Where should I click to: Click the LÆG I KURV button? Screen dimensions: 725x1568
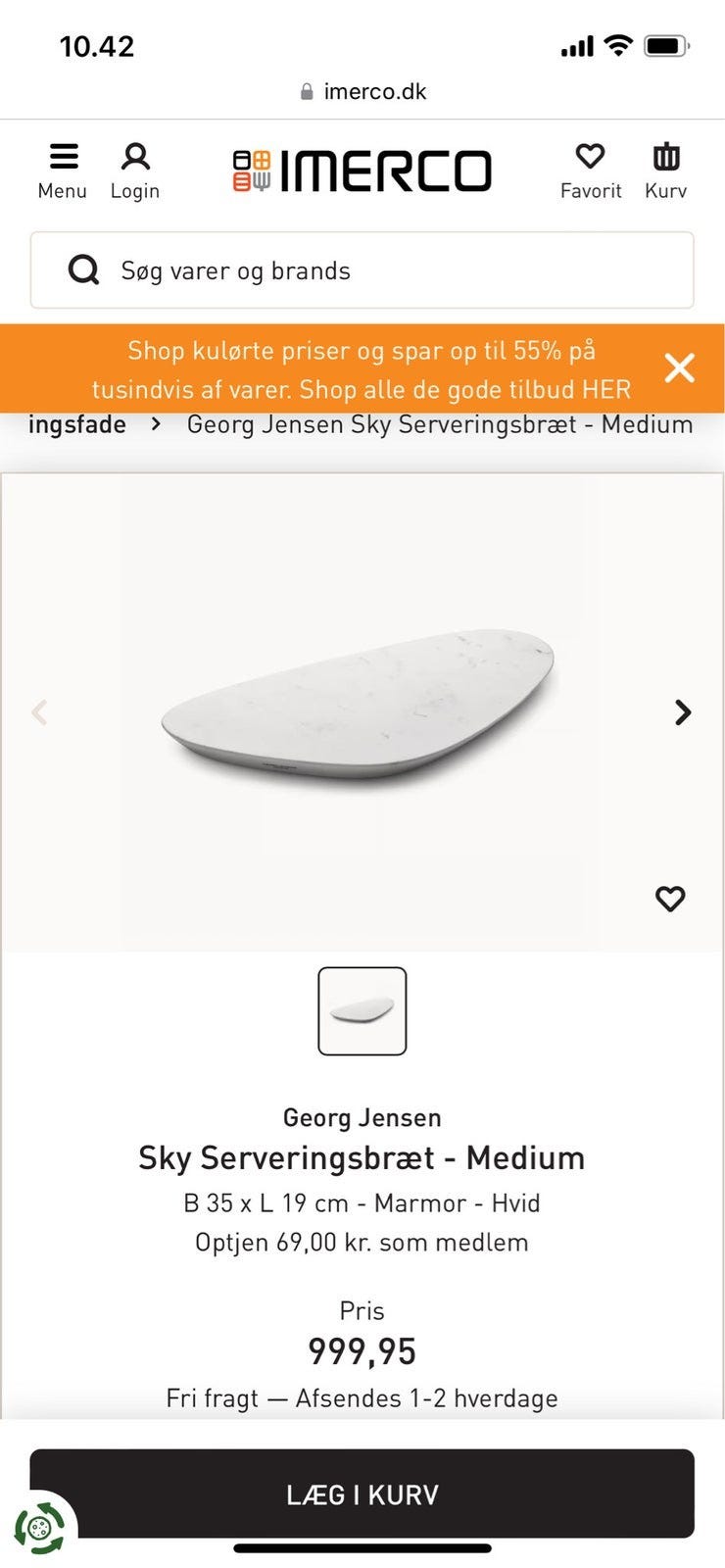pyautogui.click(x=362, y=1494)
